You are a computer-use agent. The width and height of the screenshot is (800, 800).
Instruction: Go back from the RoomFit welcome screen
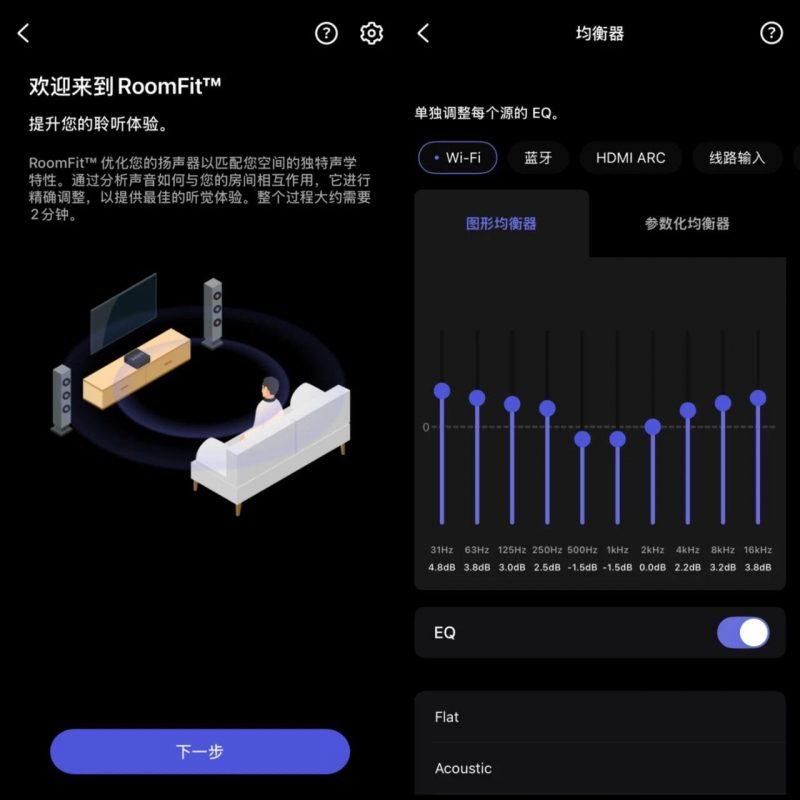point(24,33)
